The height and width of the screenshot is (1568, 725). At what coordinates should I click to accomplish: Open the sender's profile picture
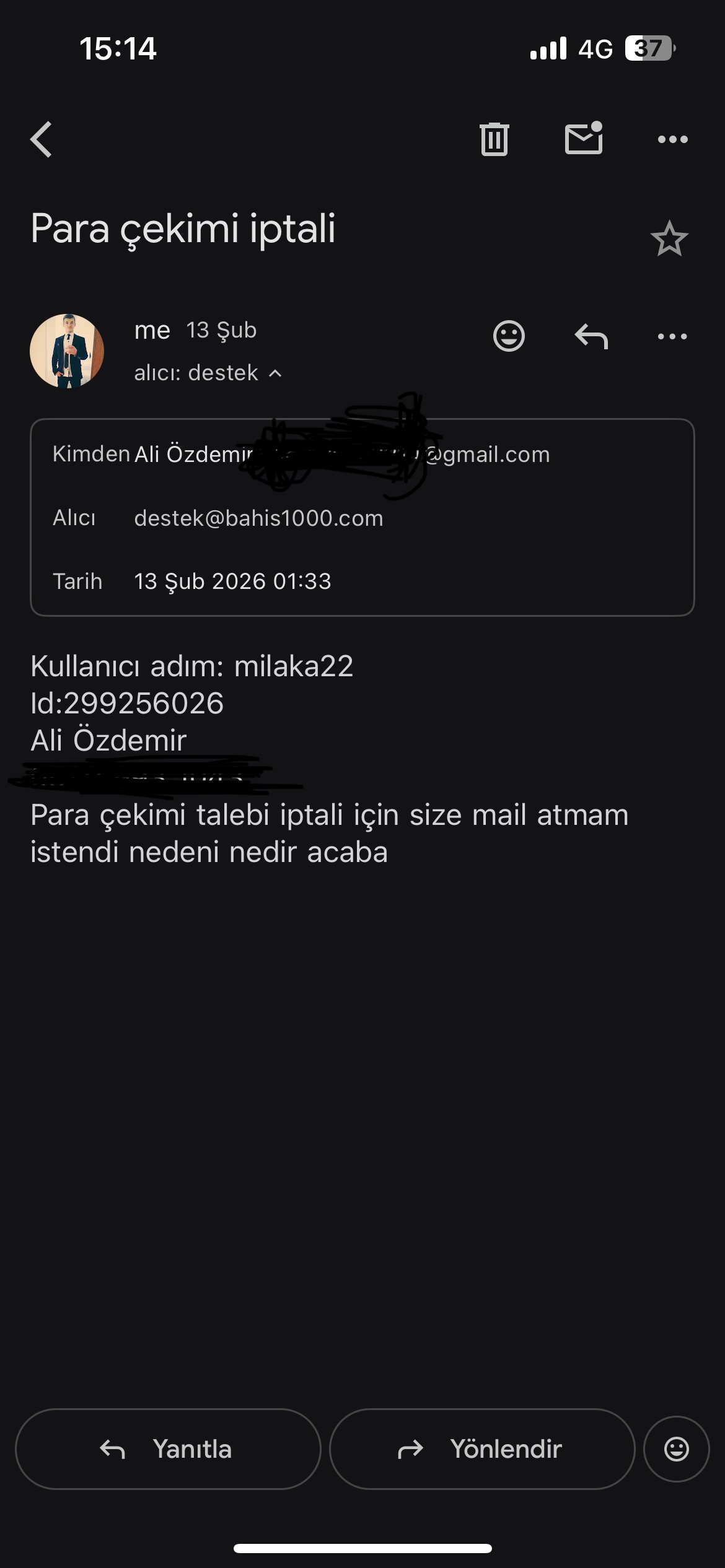pos(67,351)
